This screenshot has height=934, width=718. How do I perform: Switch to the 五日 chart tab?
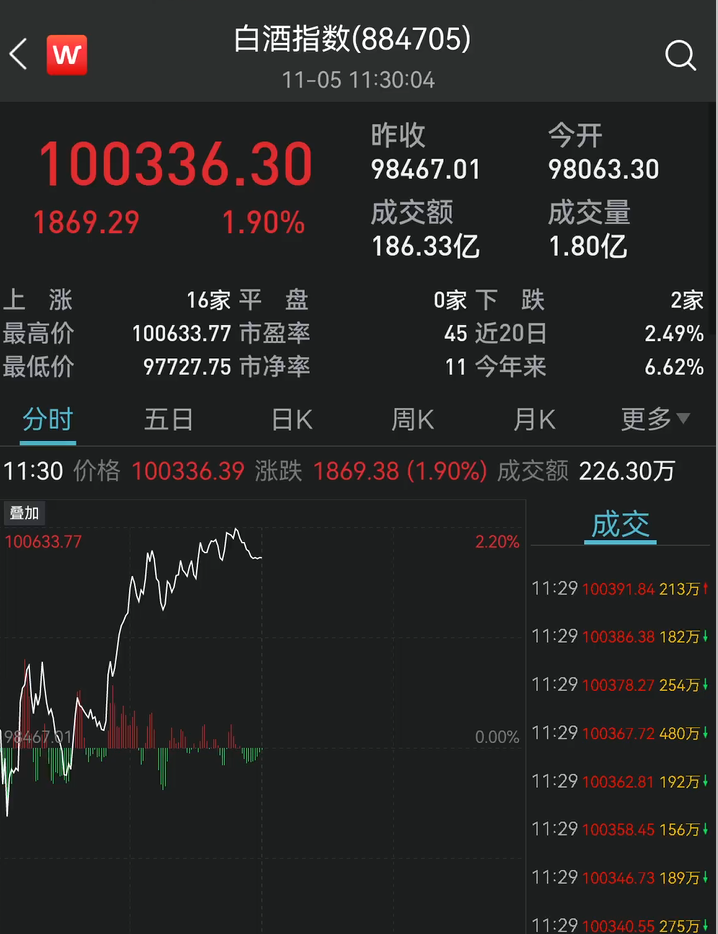point(168,419)
